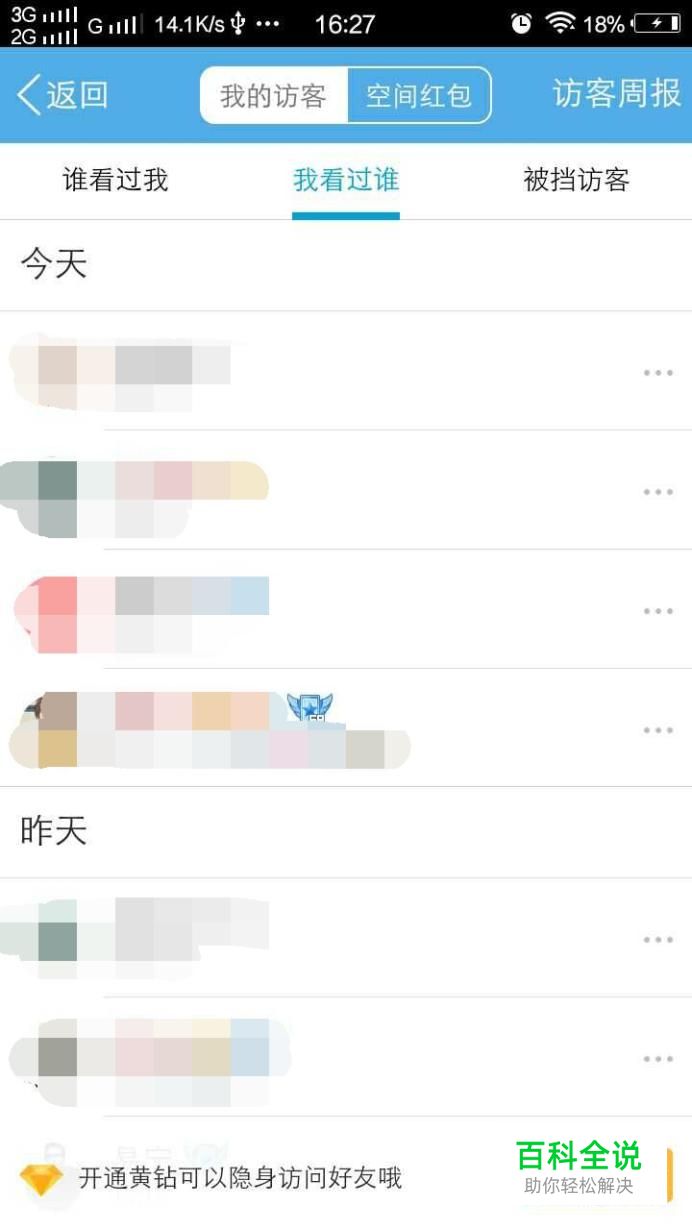Switch to the 空间红包 segment
Image resolution: width=692 pixels, height=1230 pixels.
pos(418,96)
